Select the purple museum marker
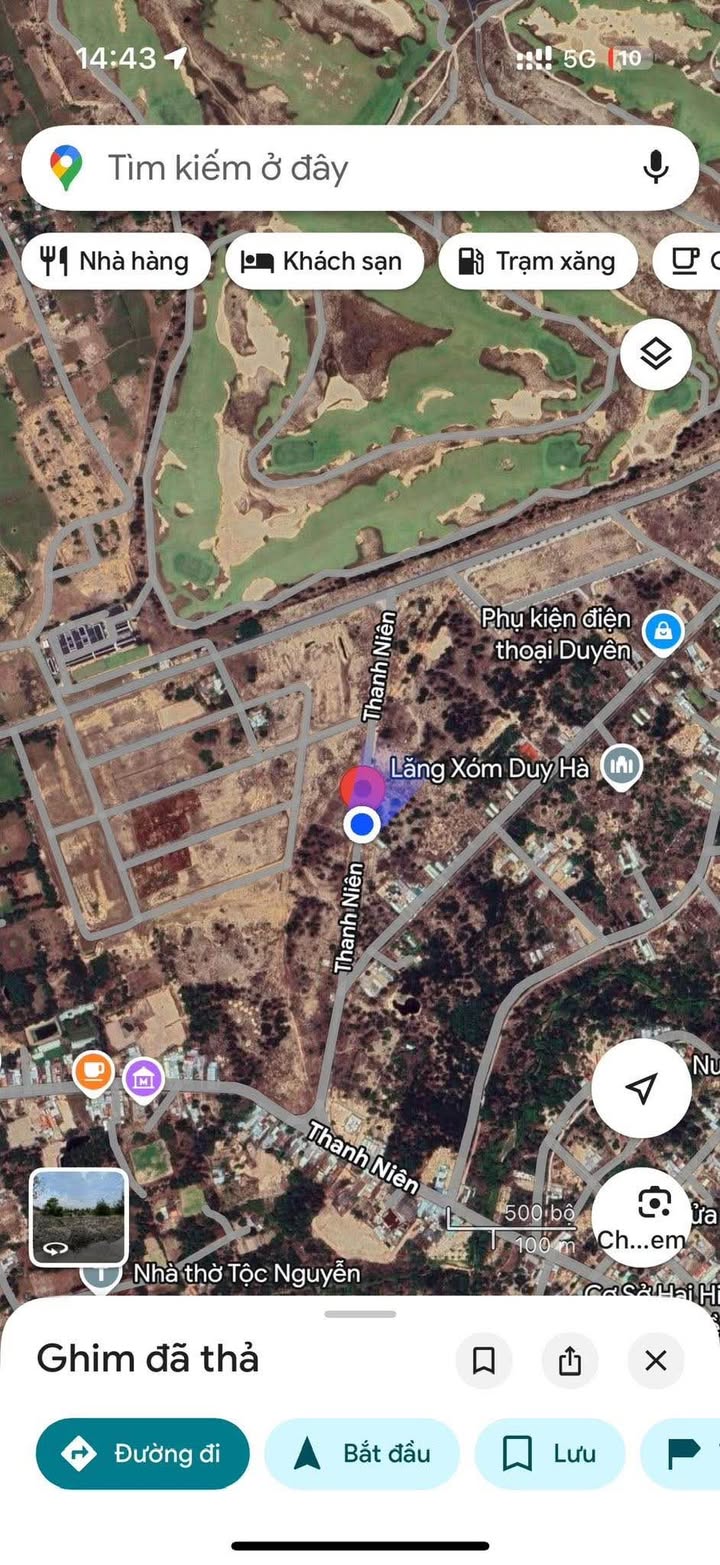The width and height of the screenshot is (720, 1565). 143,1078
